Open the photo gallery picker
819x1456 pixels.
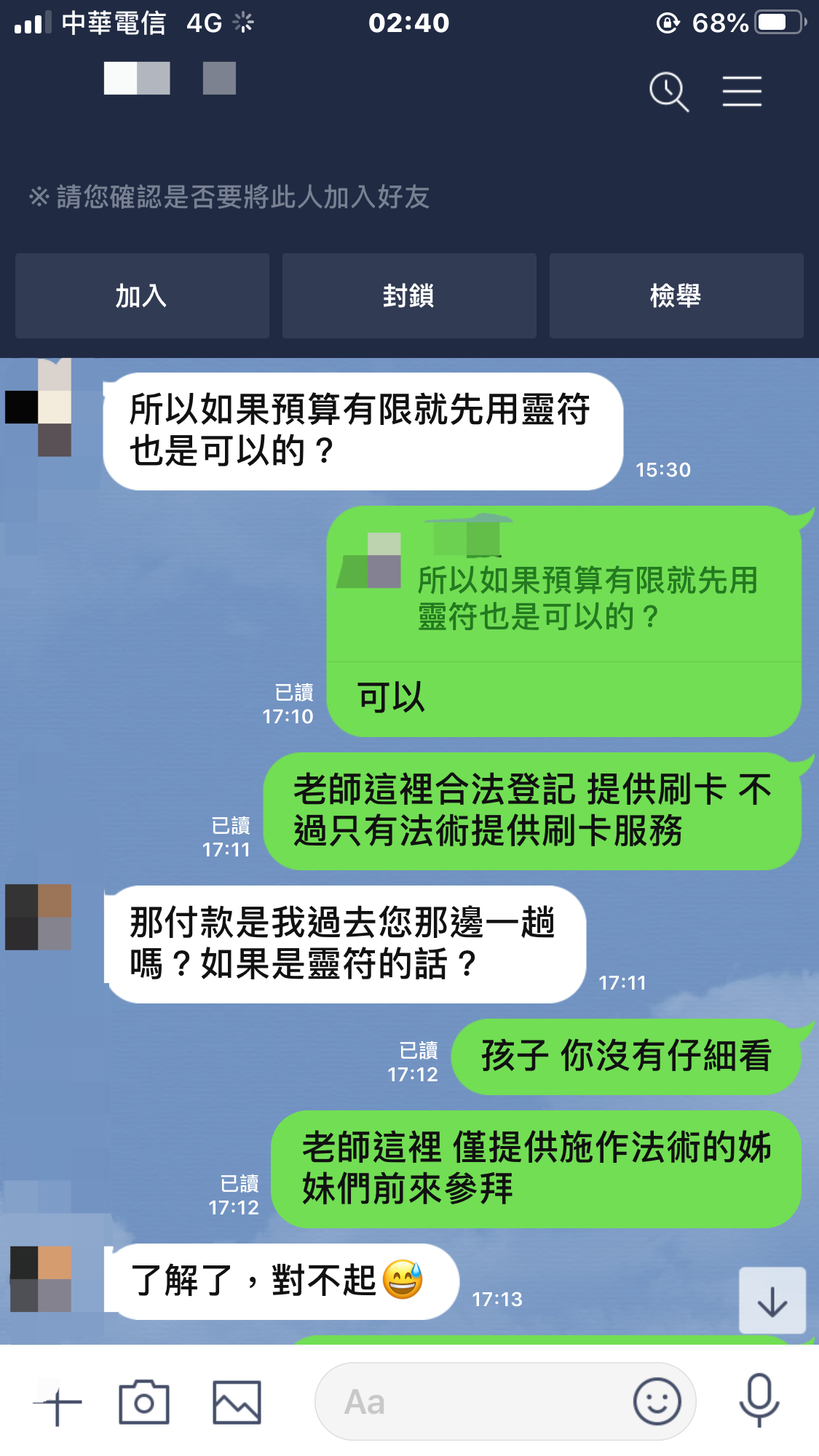tap(237, 1402)
